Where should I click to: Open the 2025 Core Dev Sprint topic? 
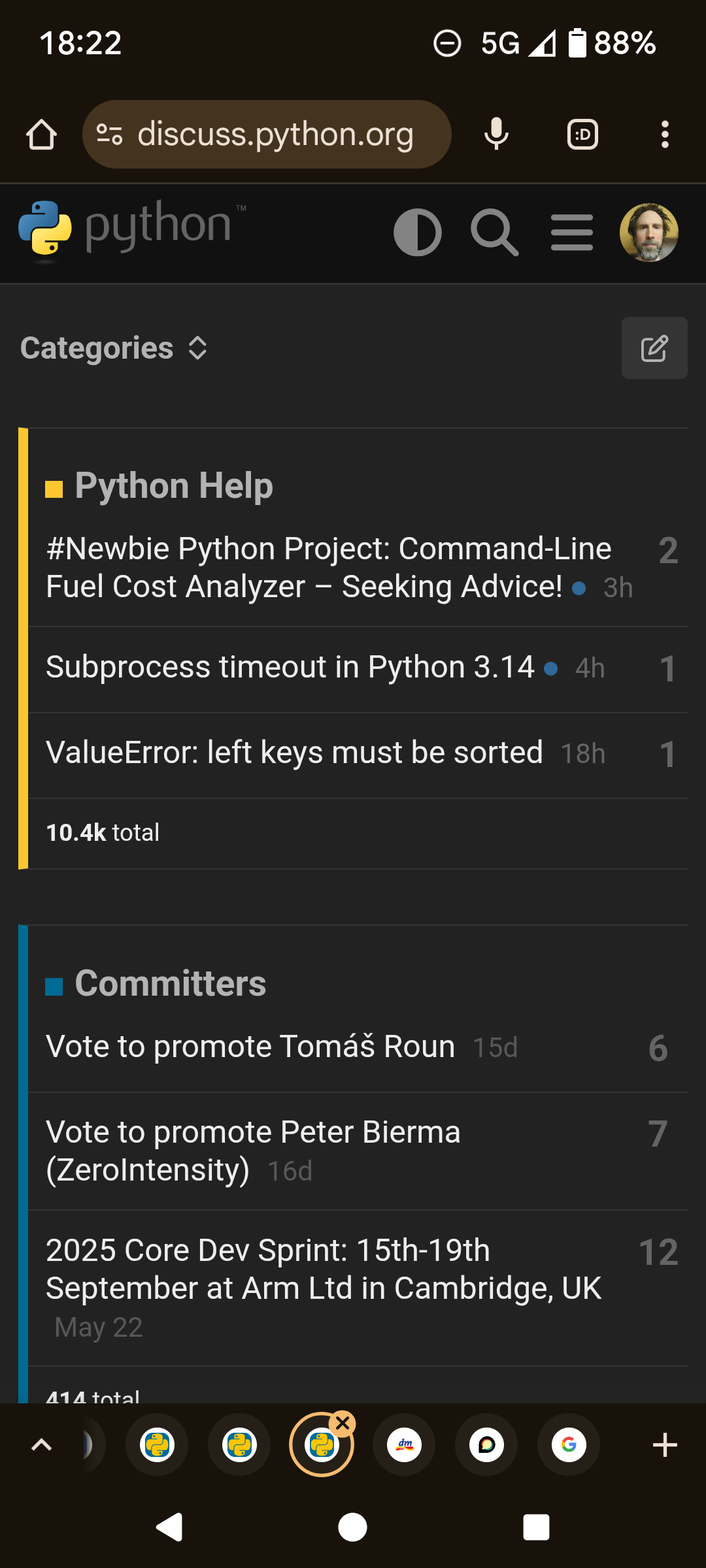coord(324,1269)
